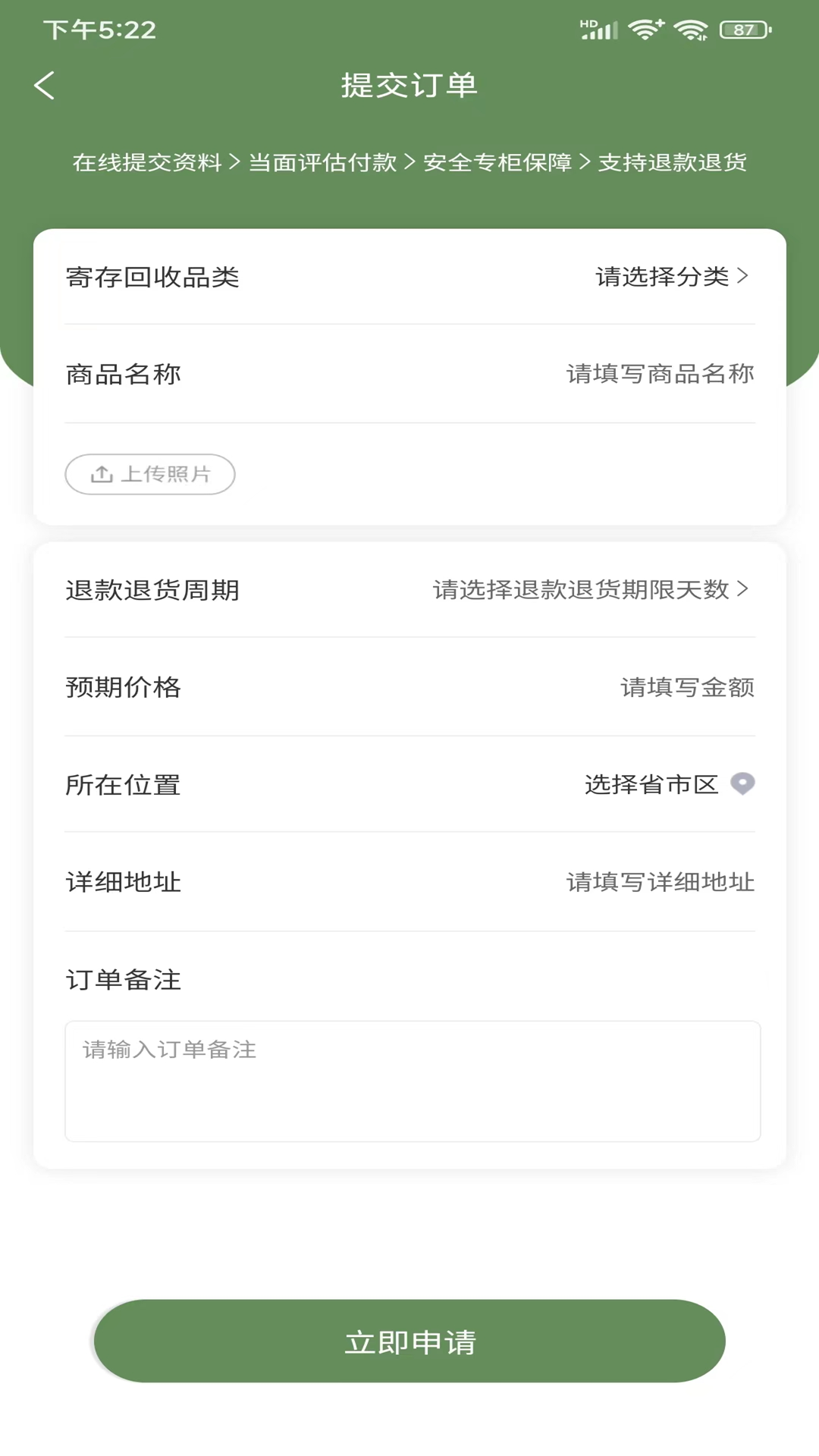Select the 支持退款退货 step label
This screenshot has width=819, height=1456.
point(670,162)
